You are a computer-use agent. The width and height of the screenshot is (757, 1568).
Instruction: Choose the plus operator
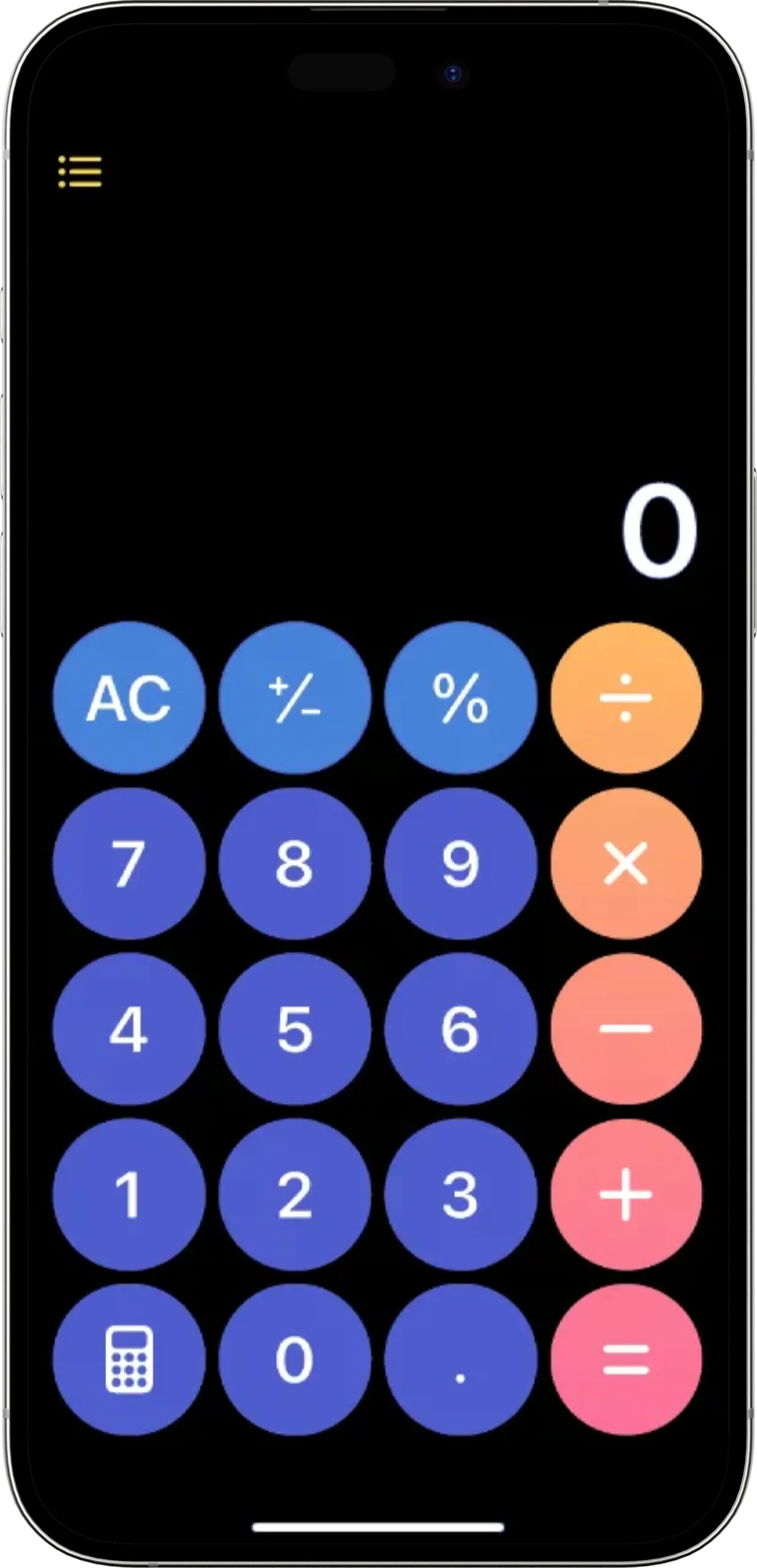626,1194
